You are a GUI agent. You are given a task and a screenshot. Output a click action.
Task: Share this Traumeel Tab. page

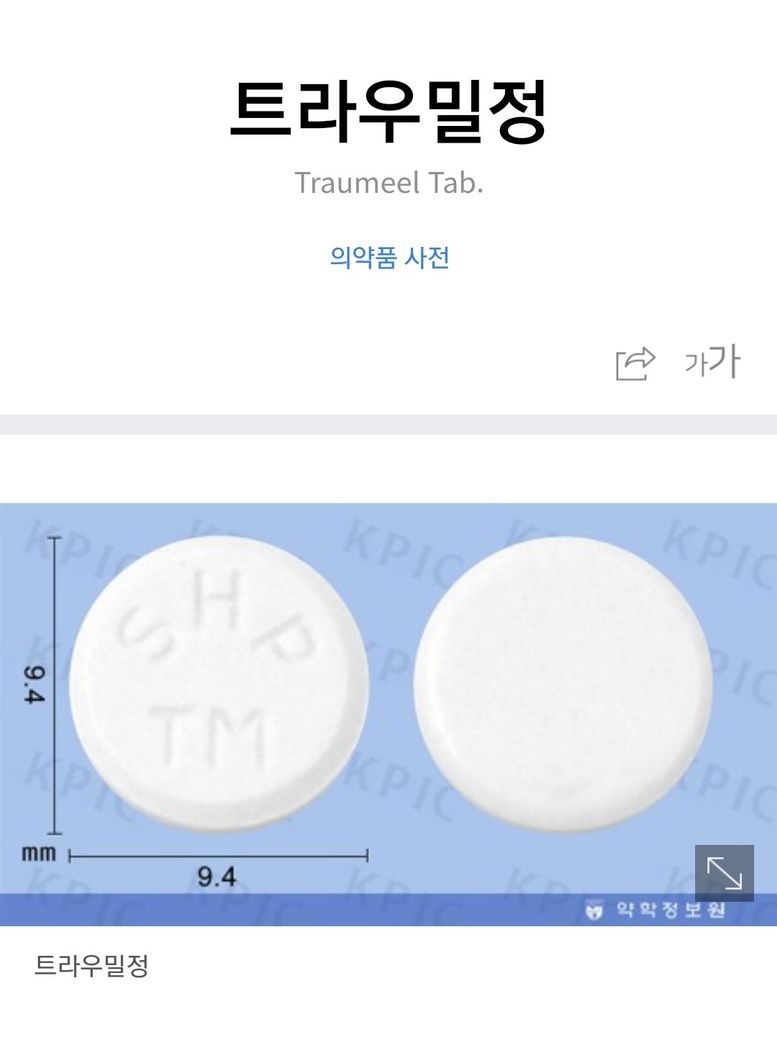[635, 362]
